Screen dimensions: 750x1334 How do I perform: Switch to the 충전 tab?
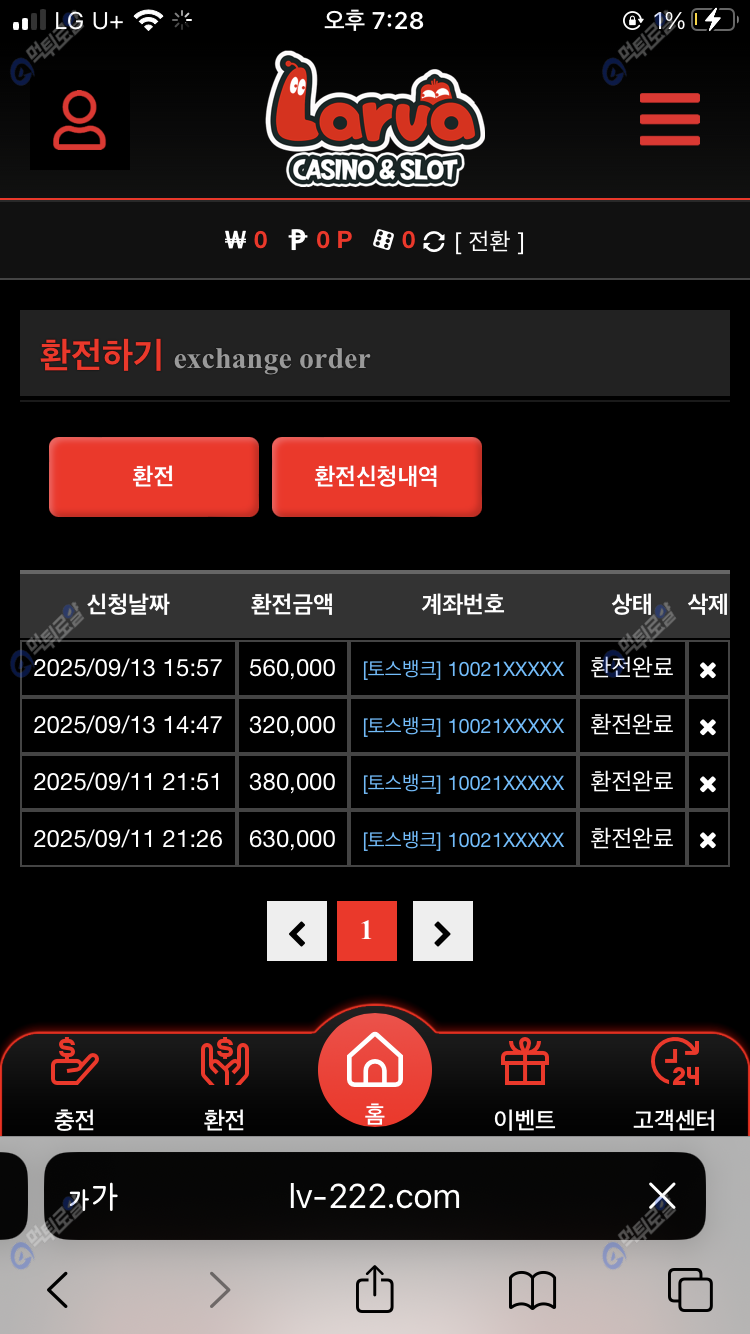pyautogui.click(x=75, y=1083)
